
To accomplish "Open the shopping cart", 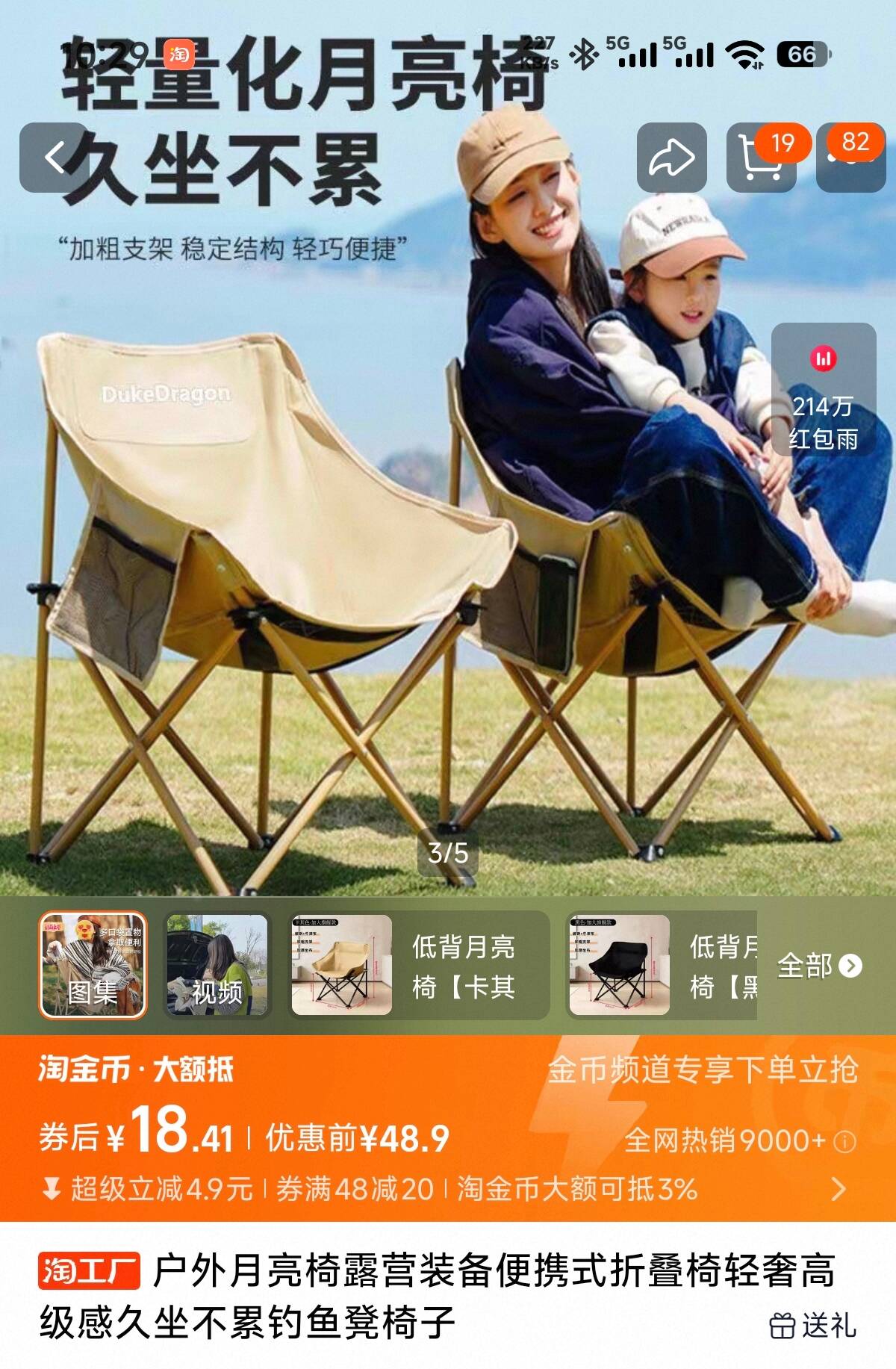I will tap(760, 158).
